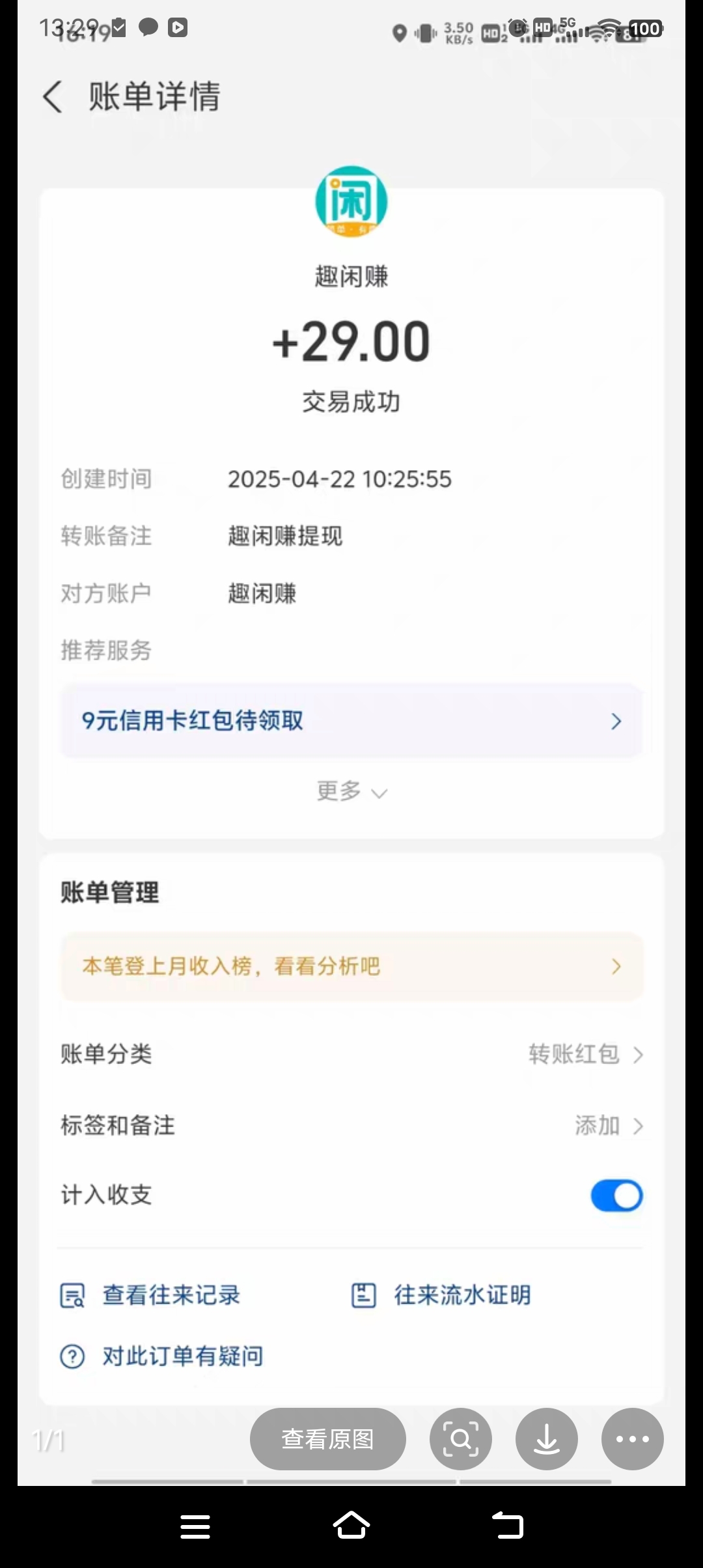Tap the back arrow on 账单详情
The width and height of the screenshot is (703, 1568).
53,95
